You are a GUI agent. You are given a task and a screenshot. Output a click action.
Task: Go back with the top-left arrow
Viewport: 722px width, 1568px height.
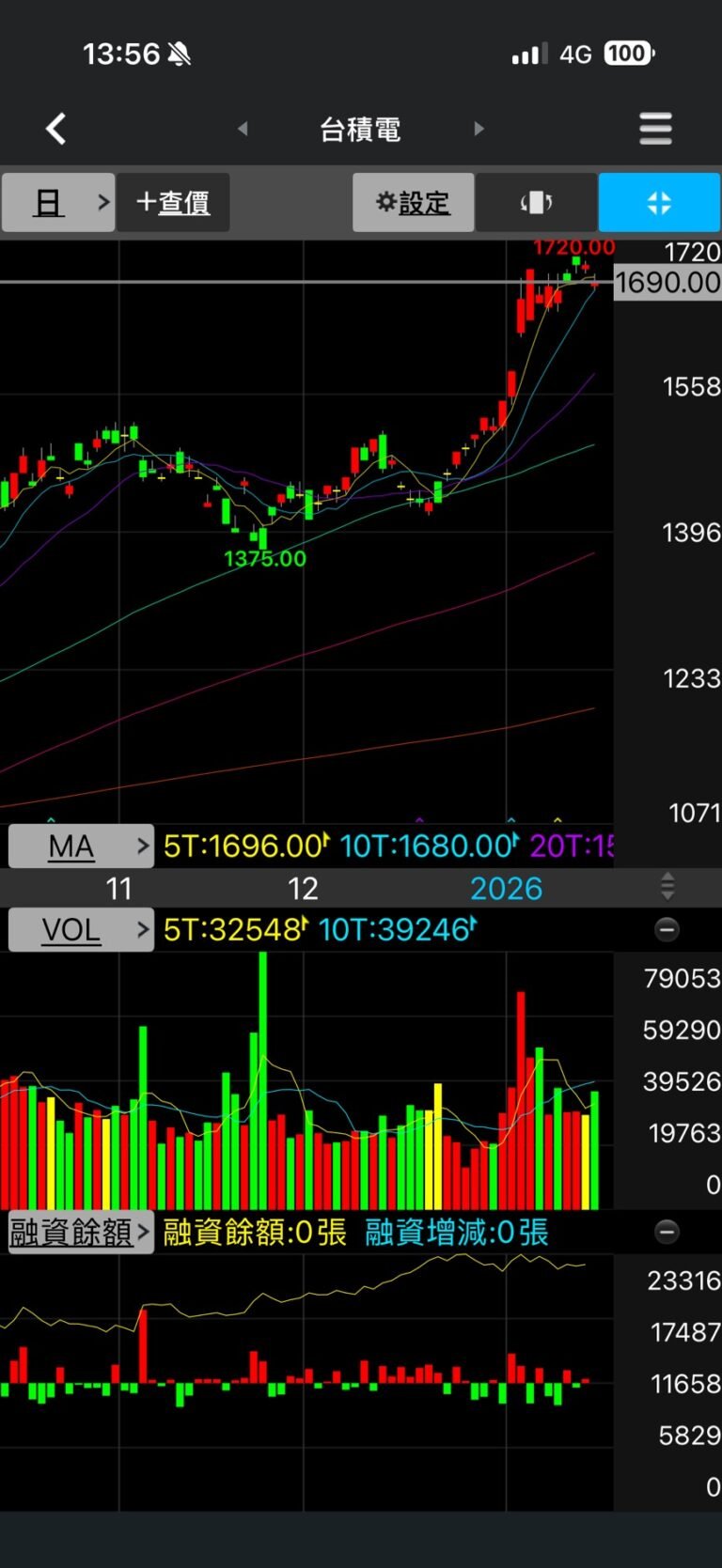tap(56, 129)
